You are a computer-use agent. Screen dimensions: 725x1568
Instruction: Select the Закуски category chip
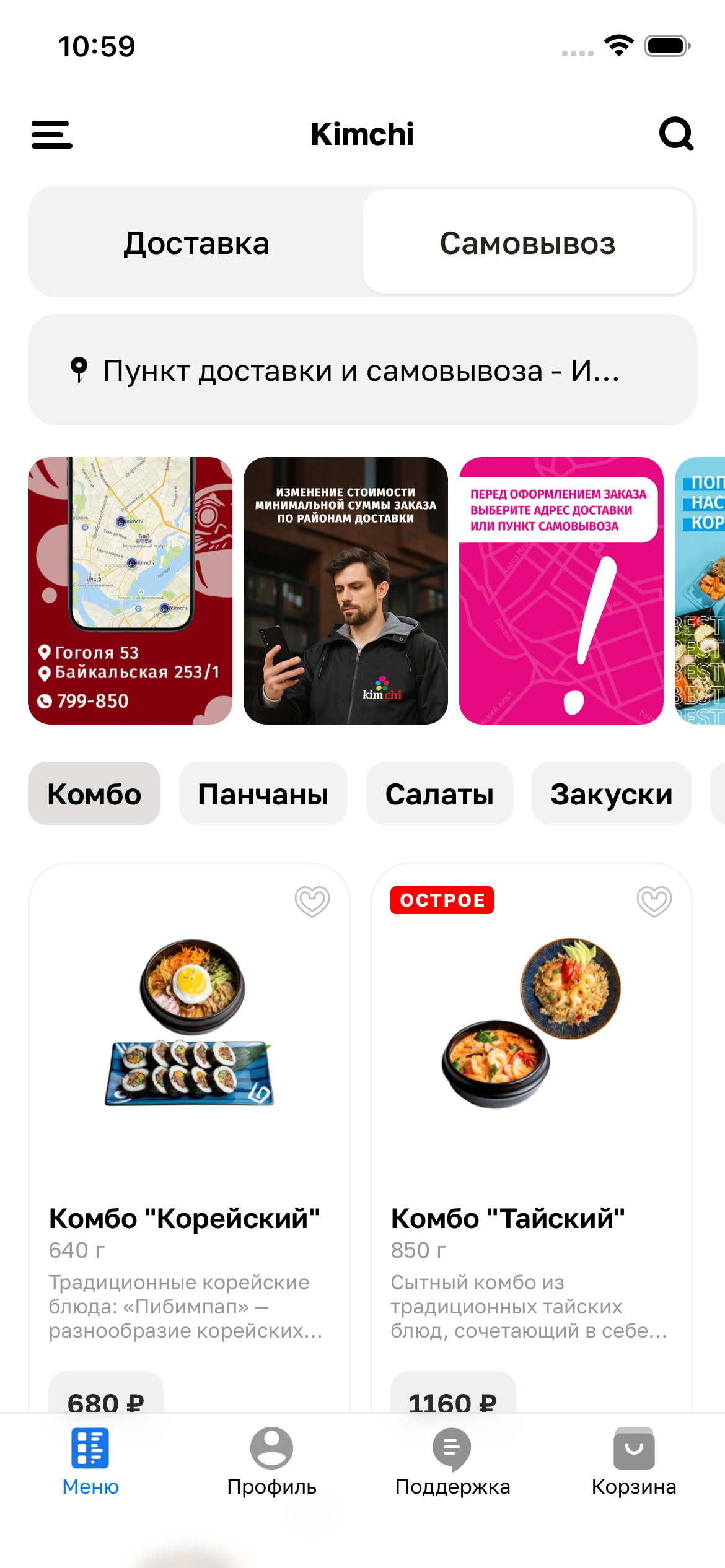(x=611, y=794)
